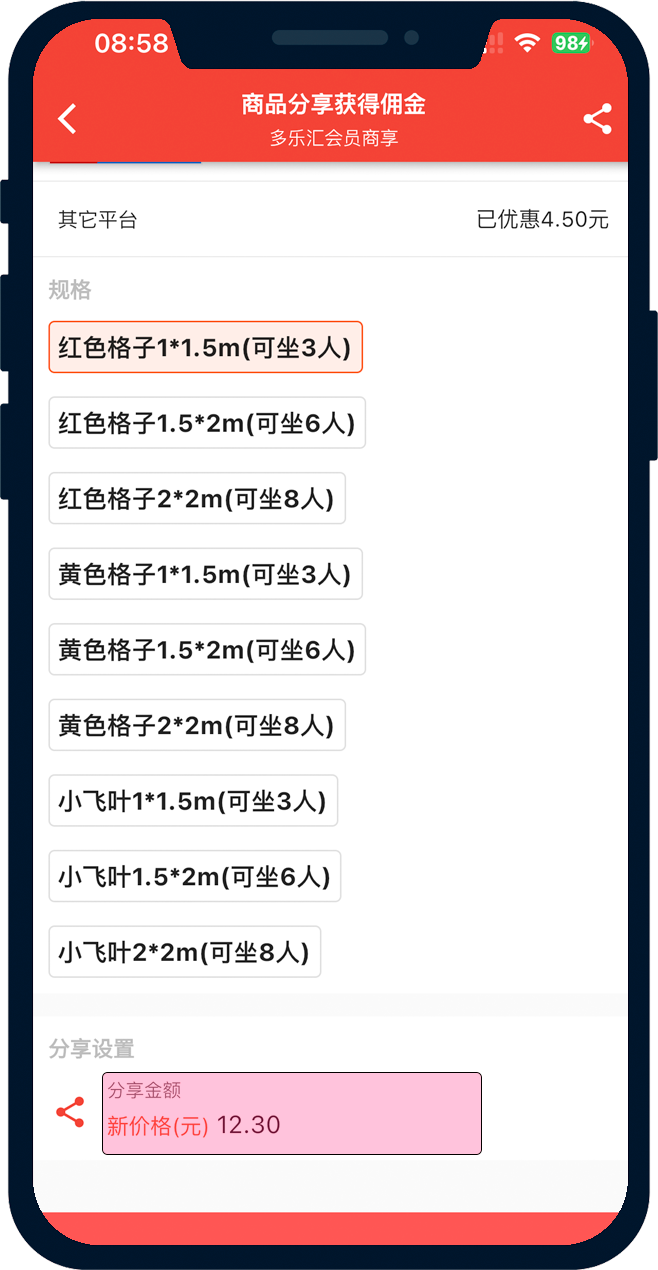The image size is (658, 1270).
Task: Select 黄色格子1*1.5m(可坐3人)
Action: (205, 574)
